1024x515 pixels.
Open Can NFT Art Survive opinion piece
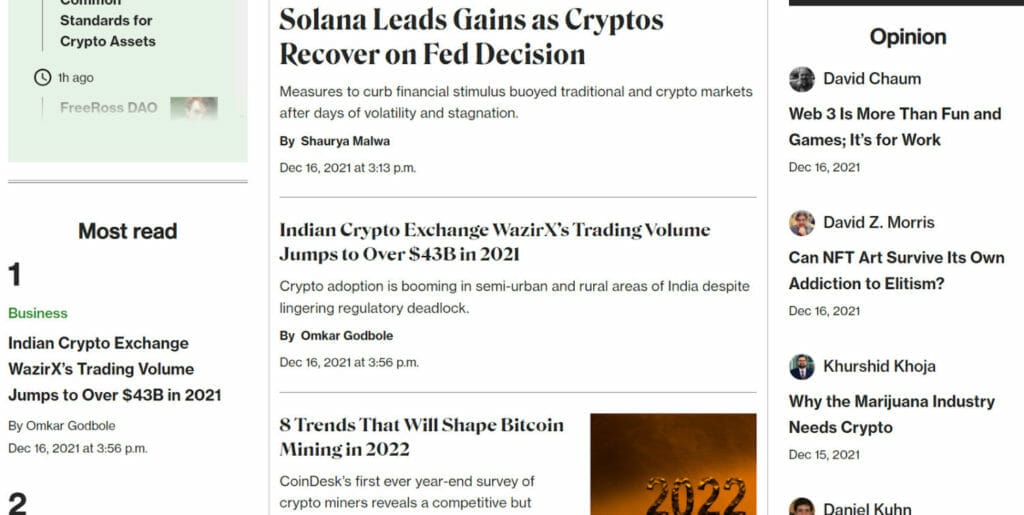point(896,270)
